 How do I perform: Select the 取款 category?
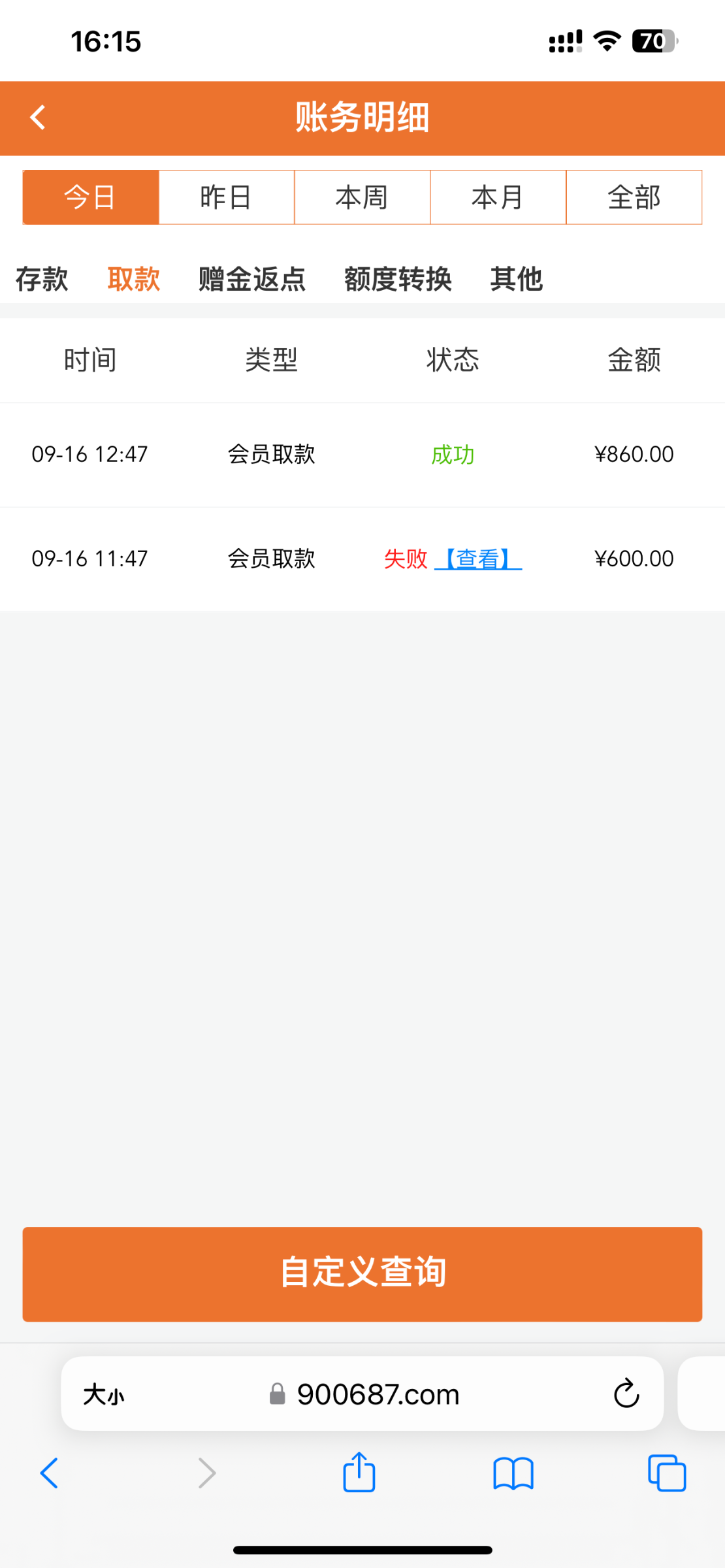pos(134,279)
